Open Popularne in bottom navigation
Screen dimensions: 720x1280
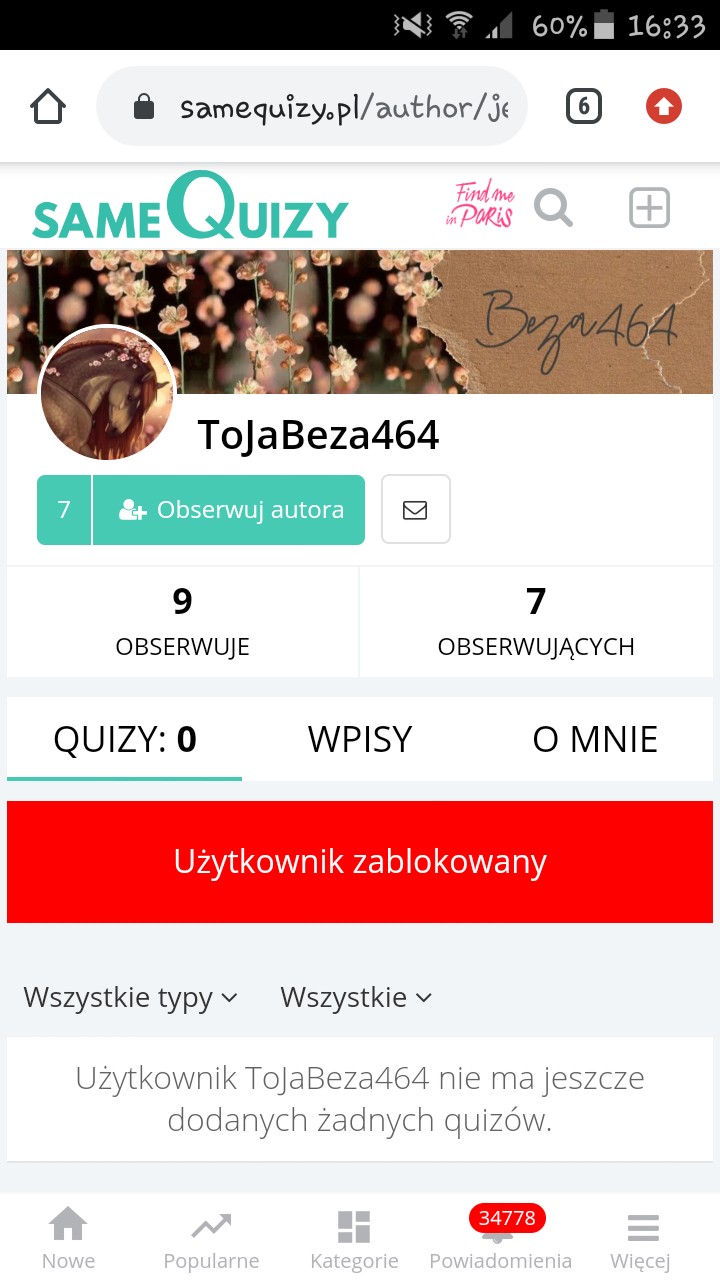click(x=211, y=1238)
